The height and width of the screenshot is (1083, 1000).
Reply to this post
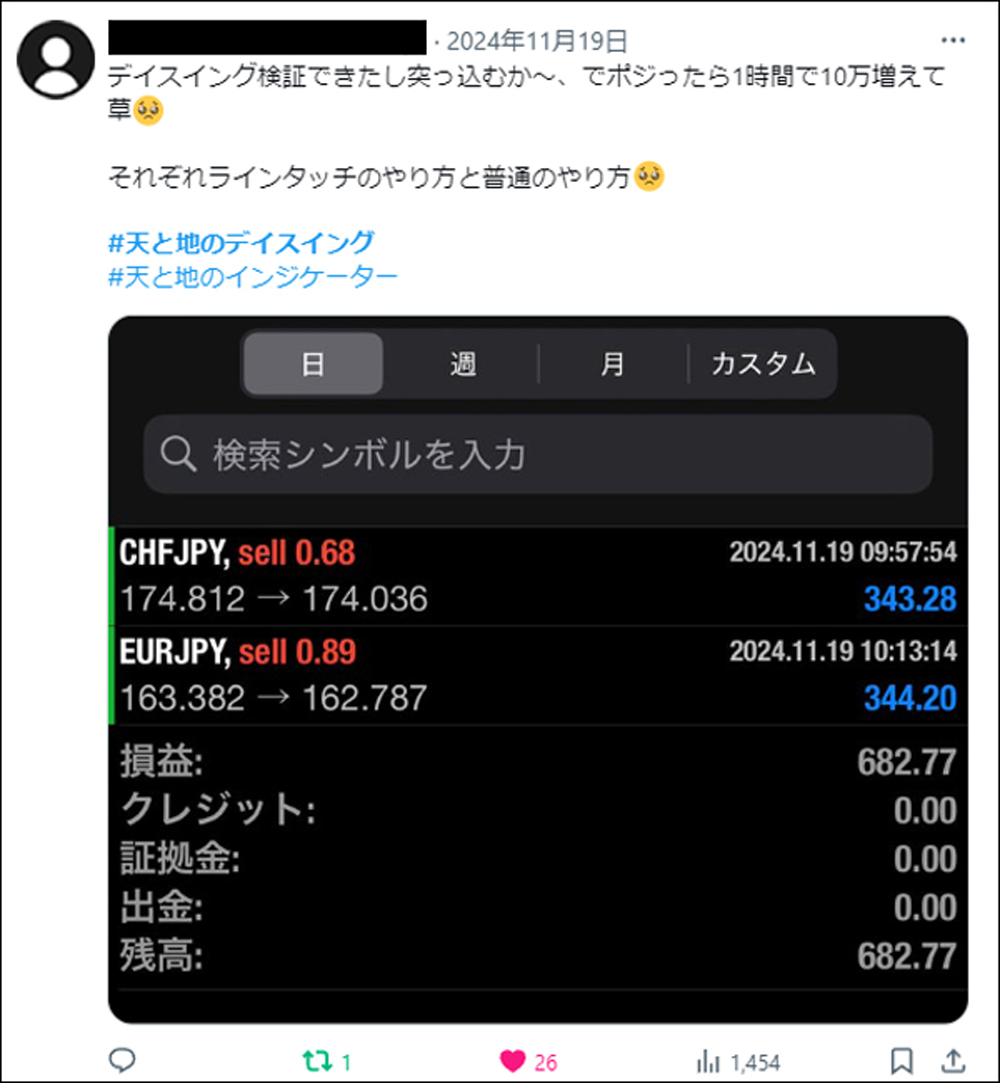(122, 1060)
